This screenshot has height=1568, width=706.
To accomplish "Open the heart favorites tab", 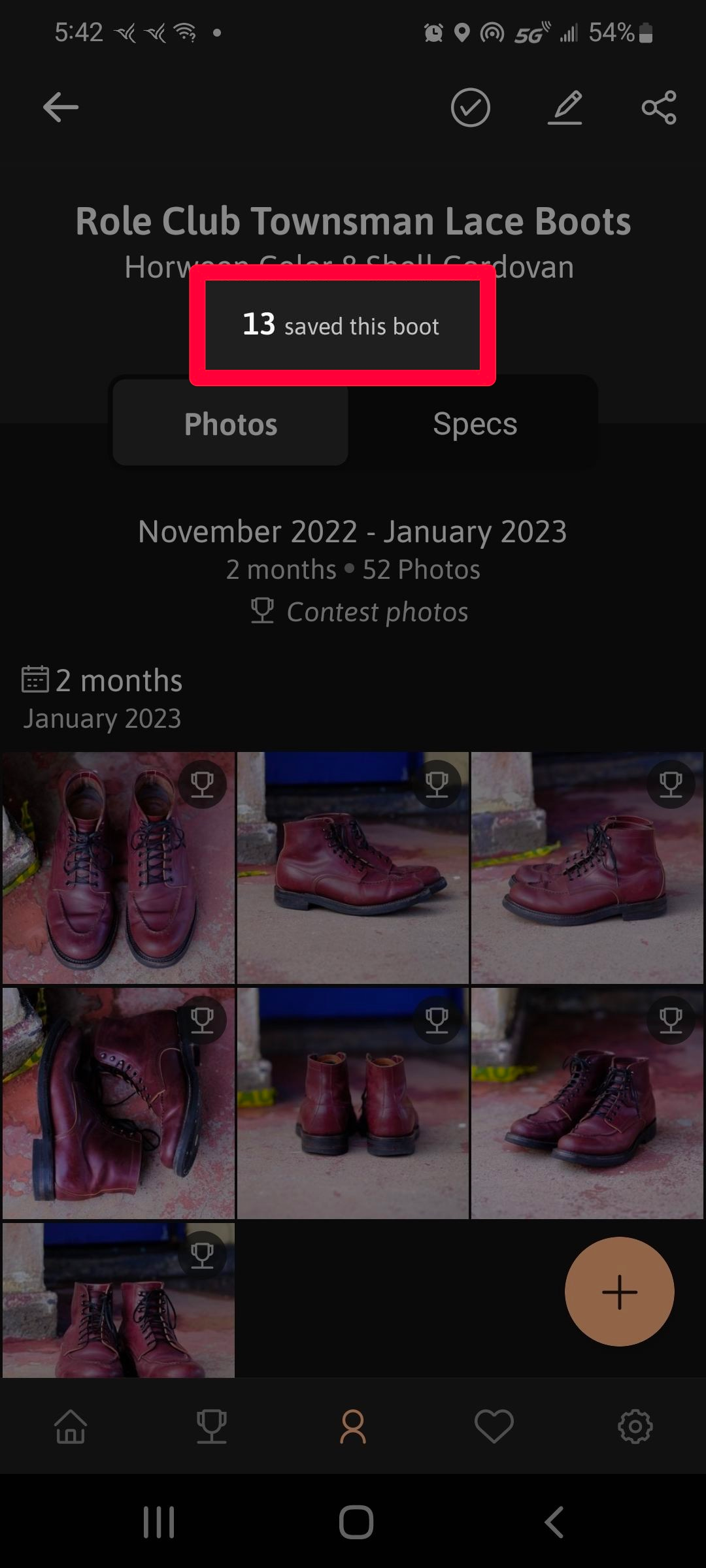I will click(494, 1427).
